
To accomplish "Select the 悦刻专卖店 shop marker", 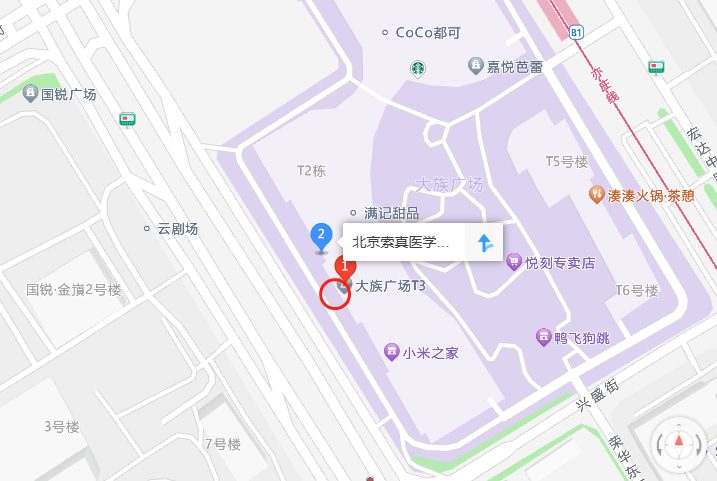I will click(515, 263).
